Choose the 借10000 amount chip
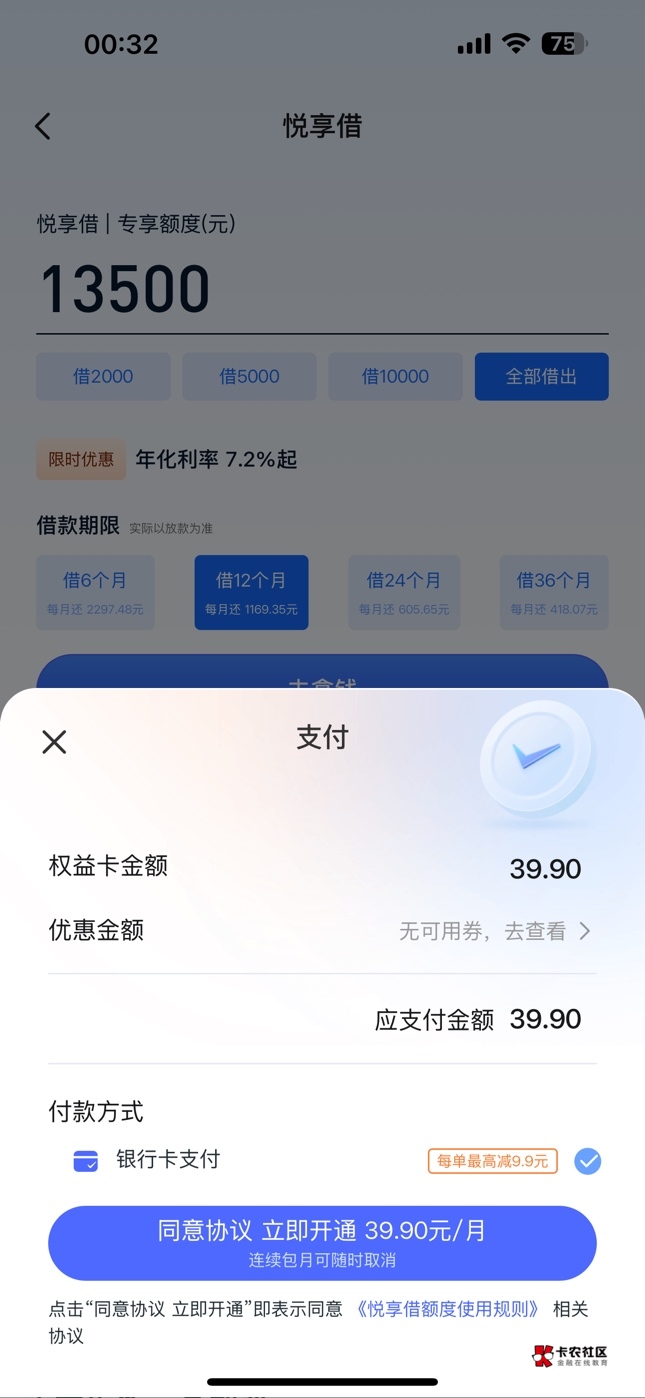The width and height of the screenshot is (645, 1398). pos(395,377)
